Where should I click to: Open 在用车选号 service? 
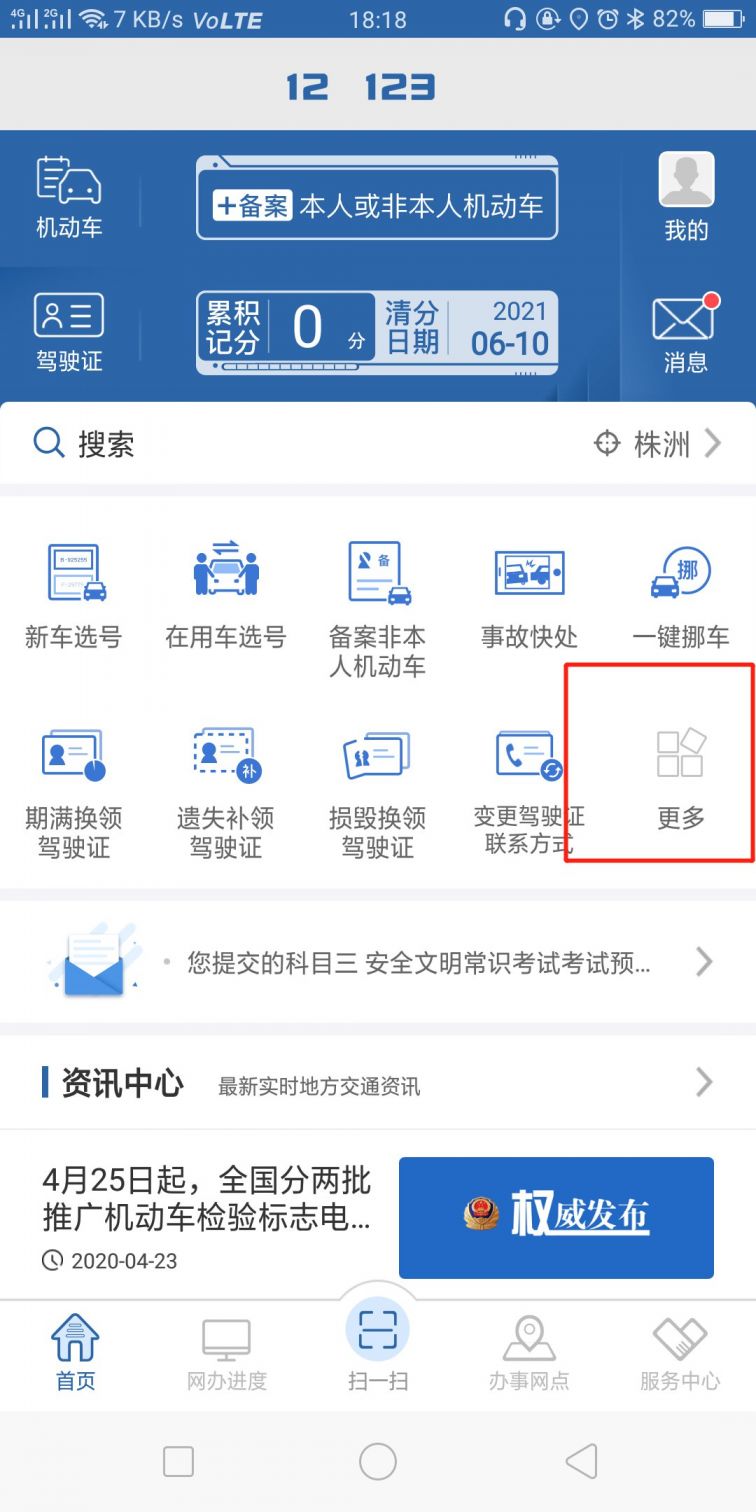[226, 595]
